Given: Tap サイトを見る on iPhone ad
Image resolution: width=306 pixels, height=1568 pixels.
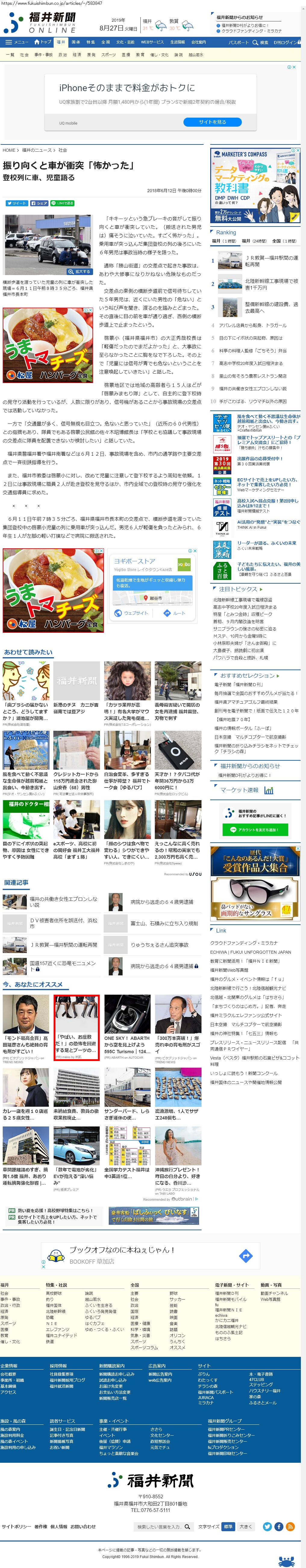Looking at the screenshot, I should click(212, 122).
